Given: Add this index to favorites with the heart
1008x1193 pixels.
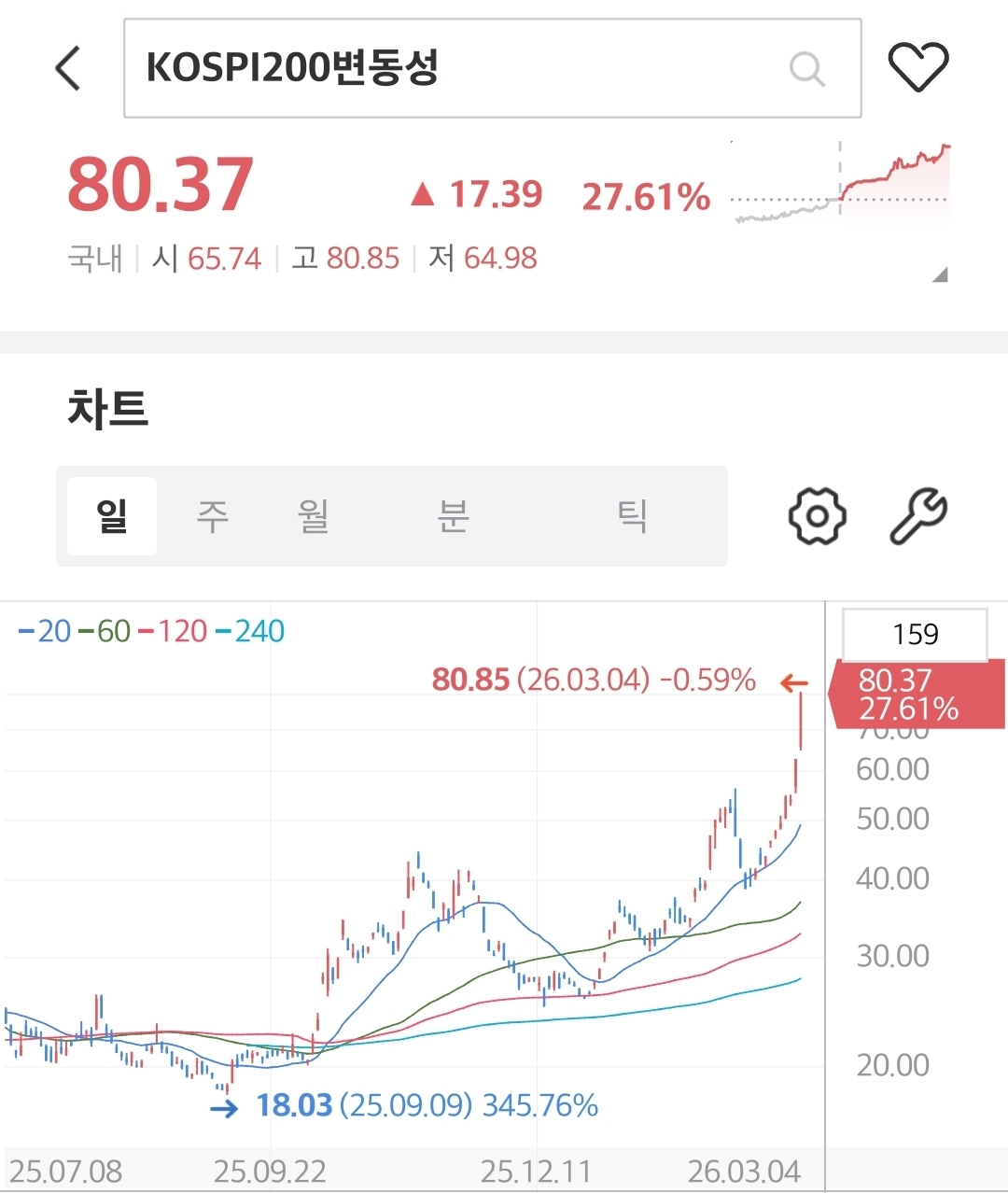Looking at the screenshot, I should point(917,67).
